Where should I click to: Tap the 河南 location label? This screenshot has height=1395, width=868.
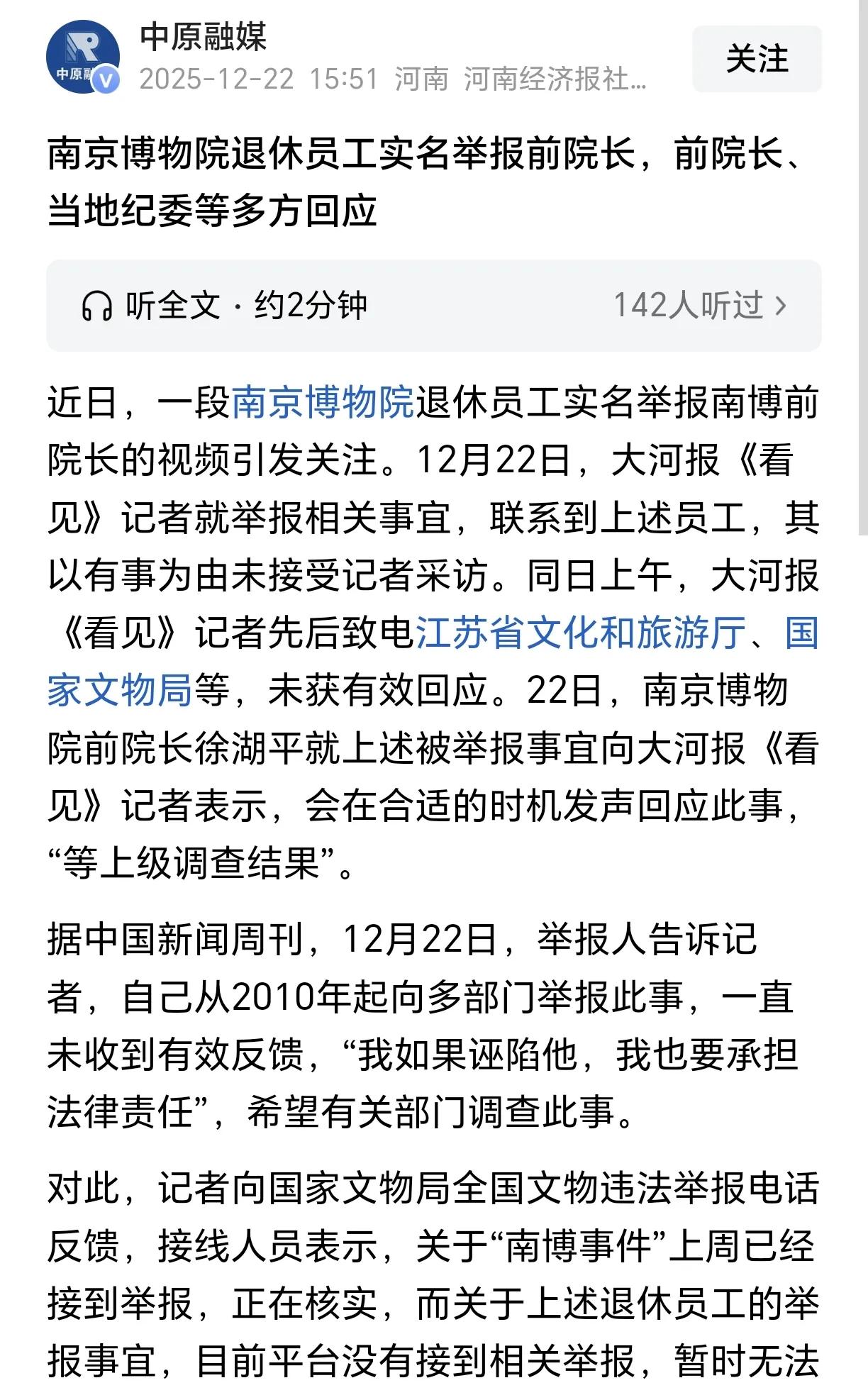click(x=421, y=79)
